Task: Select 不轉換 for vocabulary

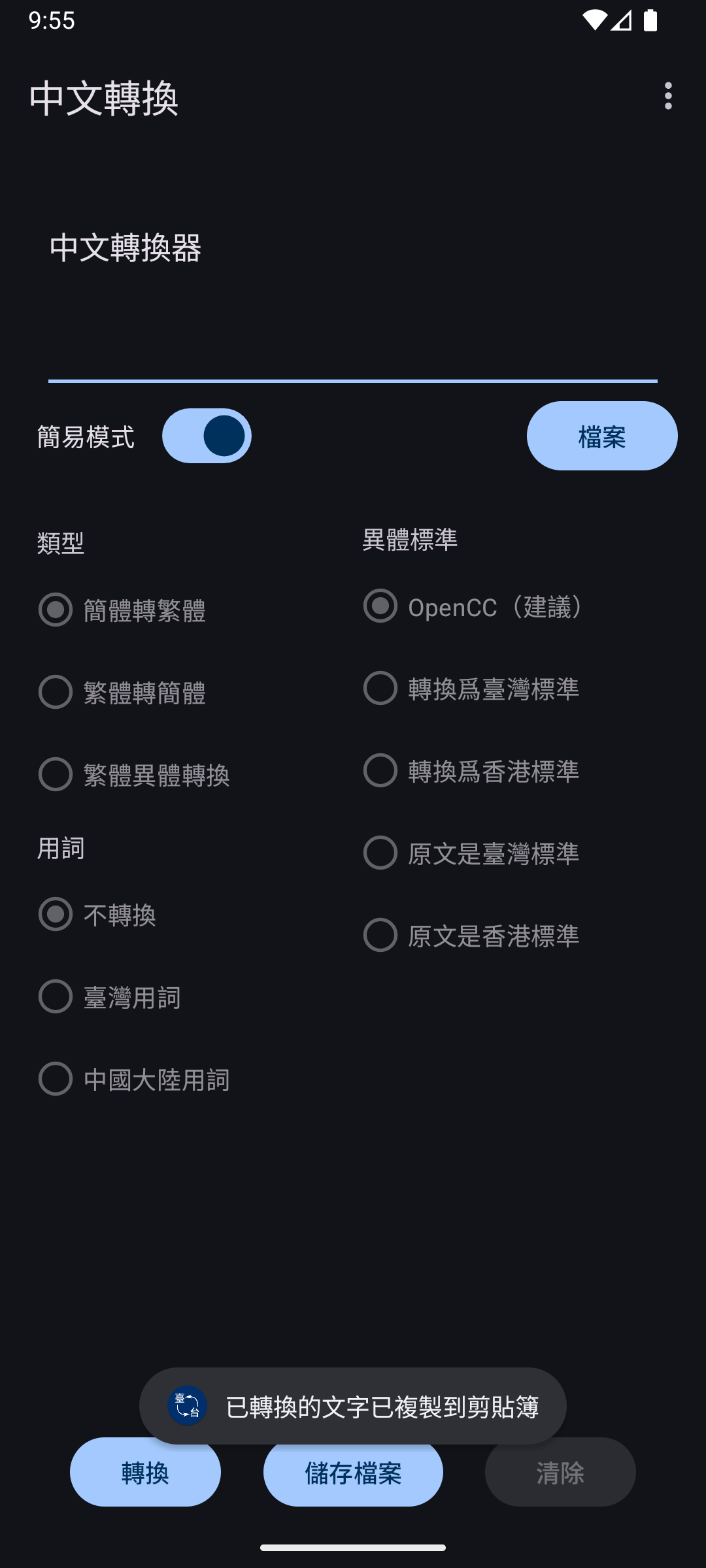Action: tap(56, 914)
